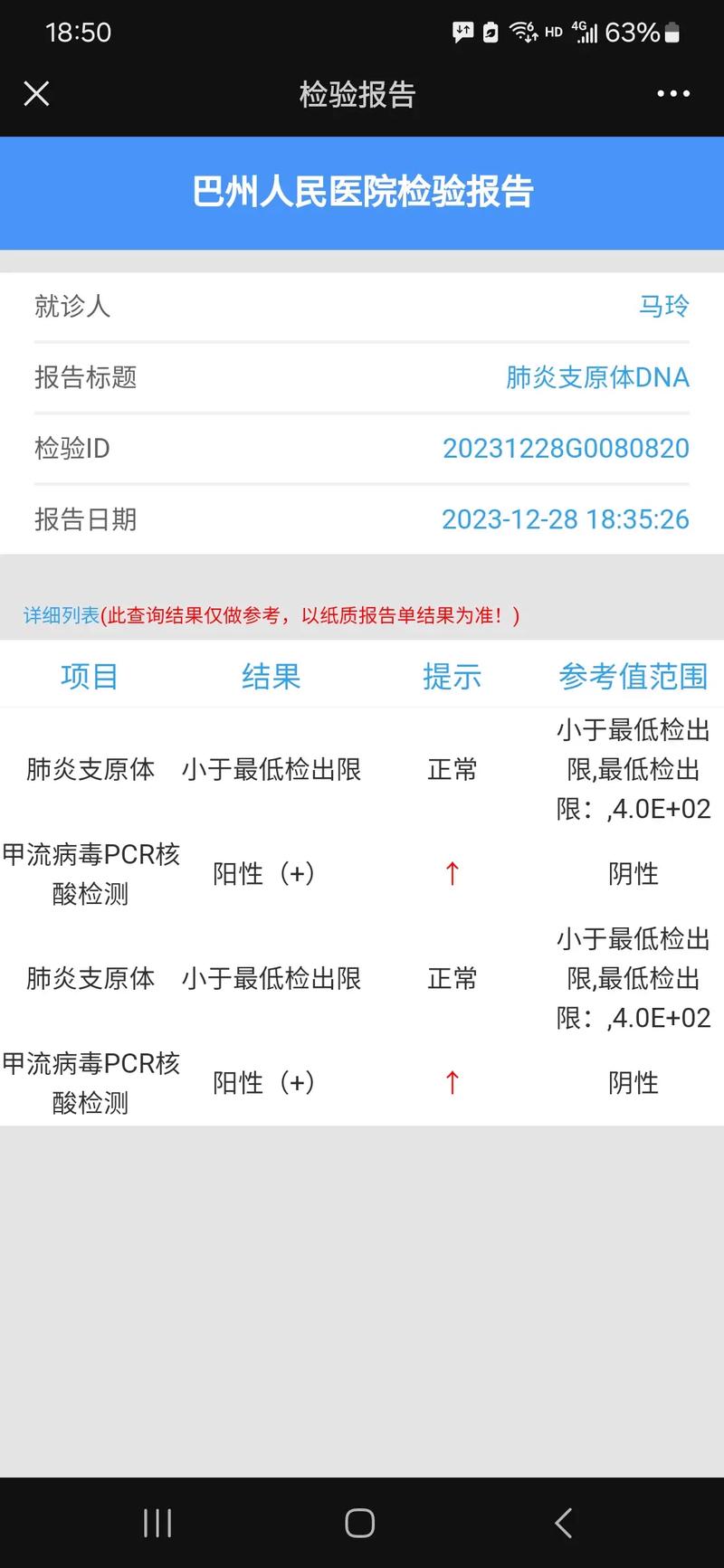
Task: Tap the 4G signal strength icon
Action: (586, 33)
